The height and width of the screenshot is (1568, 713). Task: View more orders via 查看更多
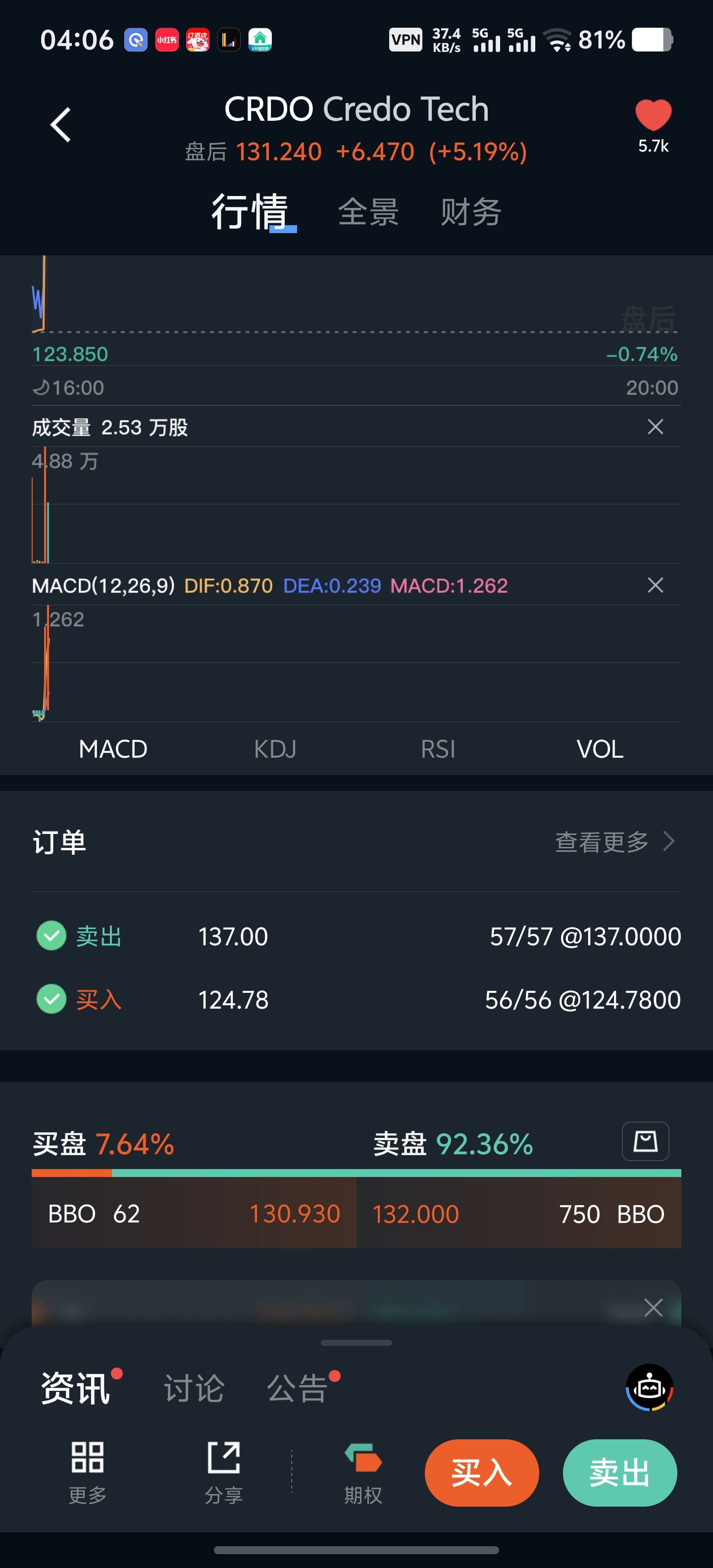coord(614,842)
